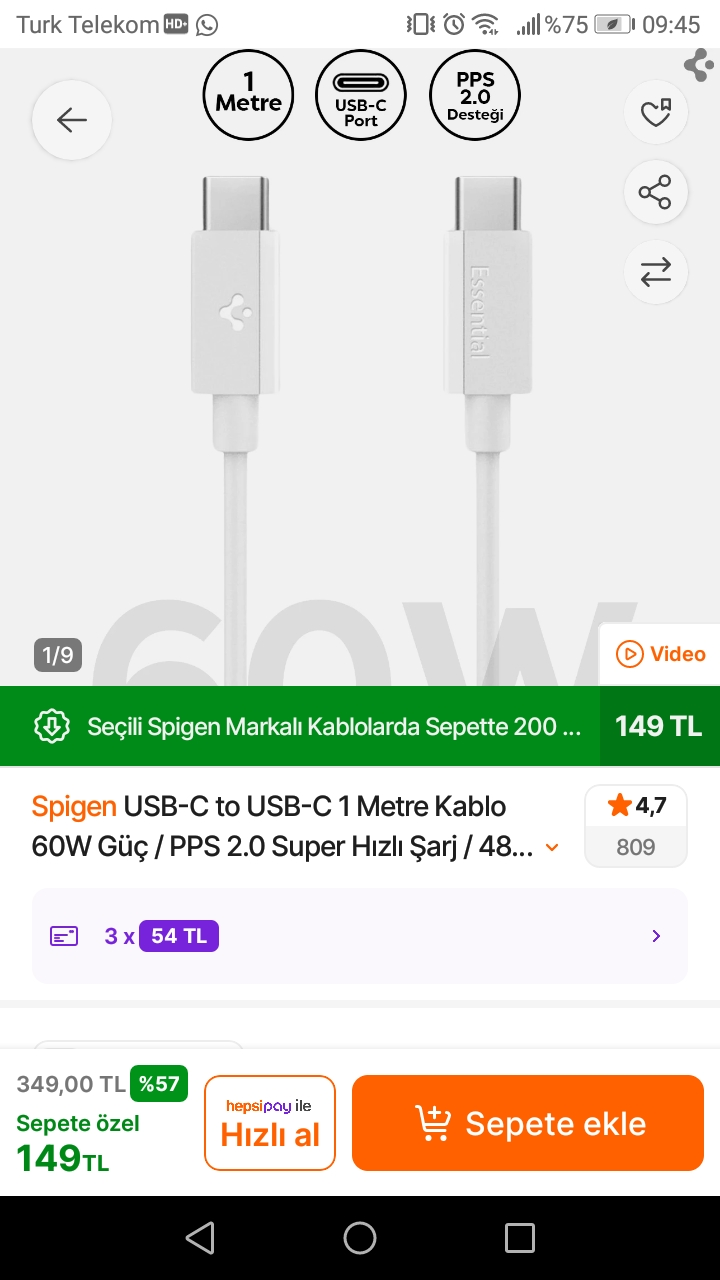This screenshot has width=720, height=1280.
Task: Select the PPS 2.0 Desteği badge
Action: pyautogui.click(x=474, y=94)
